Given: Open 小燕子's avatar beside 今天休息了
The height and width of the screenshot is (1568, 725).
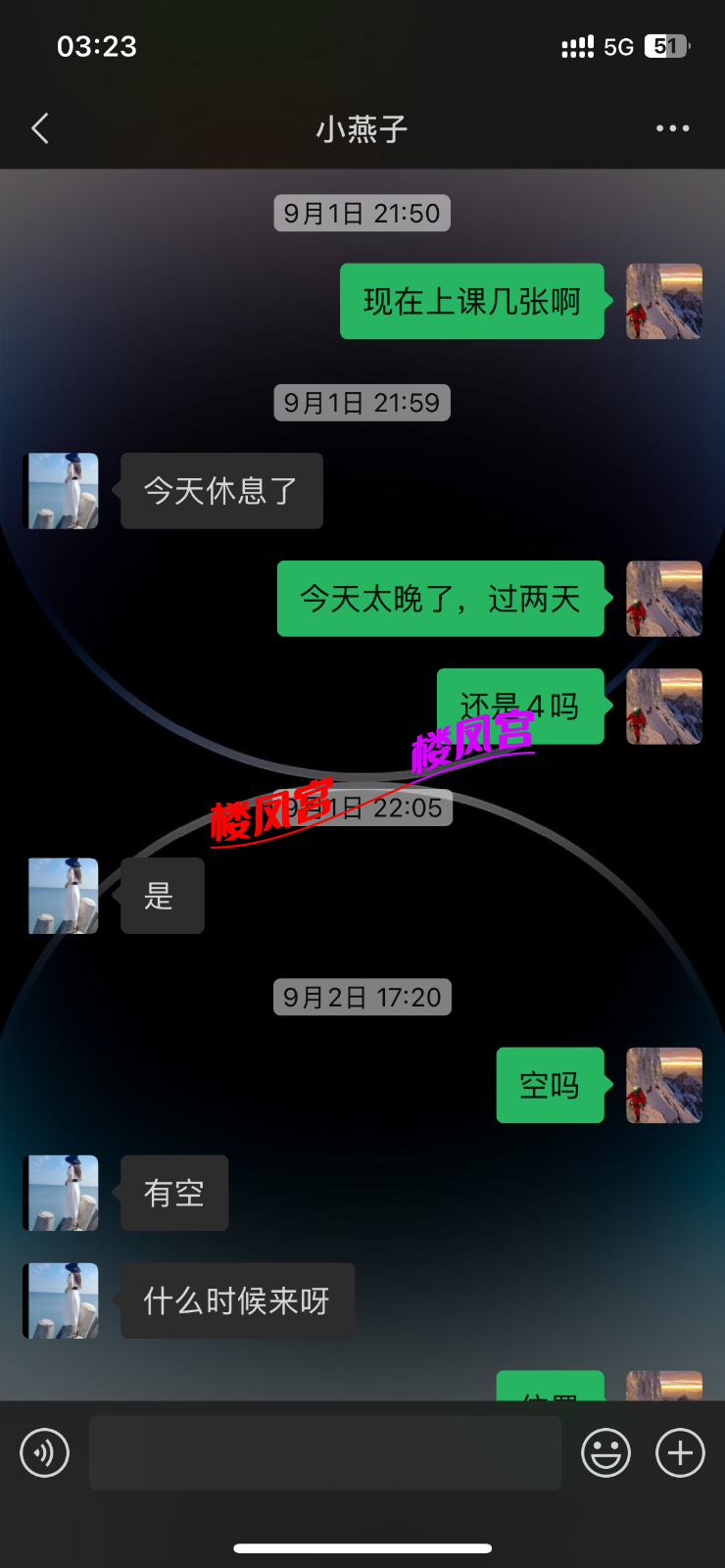Looking at the screenshot, I should click(62, 491).
